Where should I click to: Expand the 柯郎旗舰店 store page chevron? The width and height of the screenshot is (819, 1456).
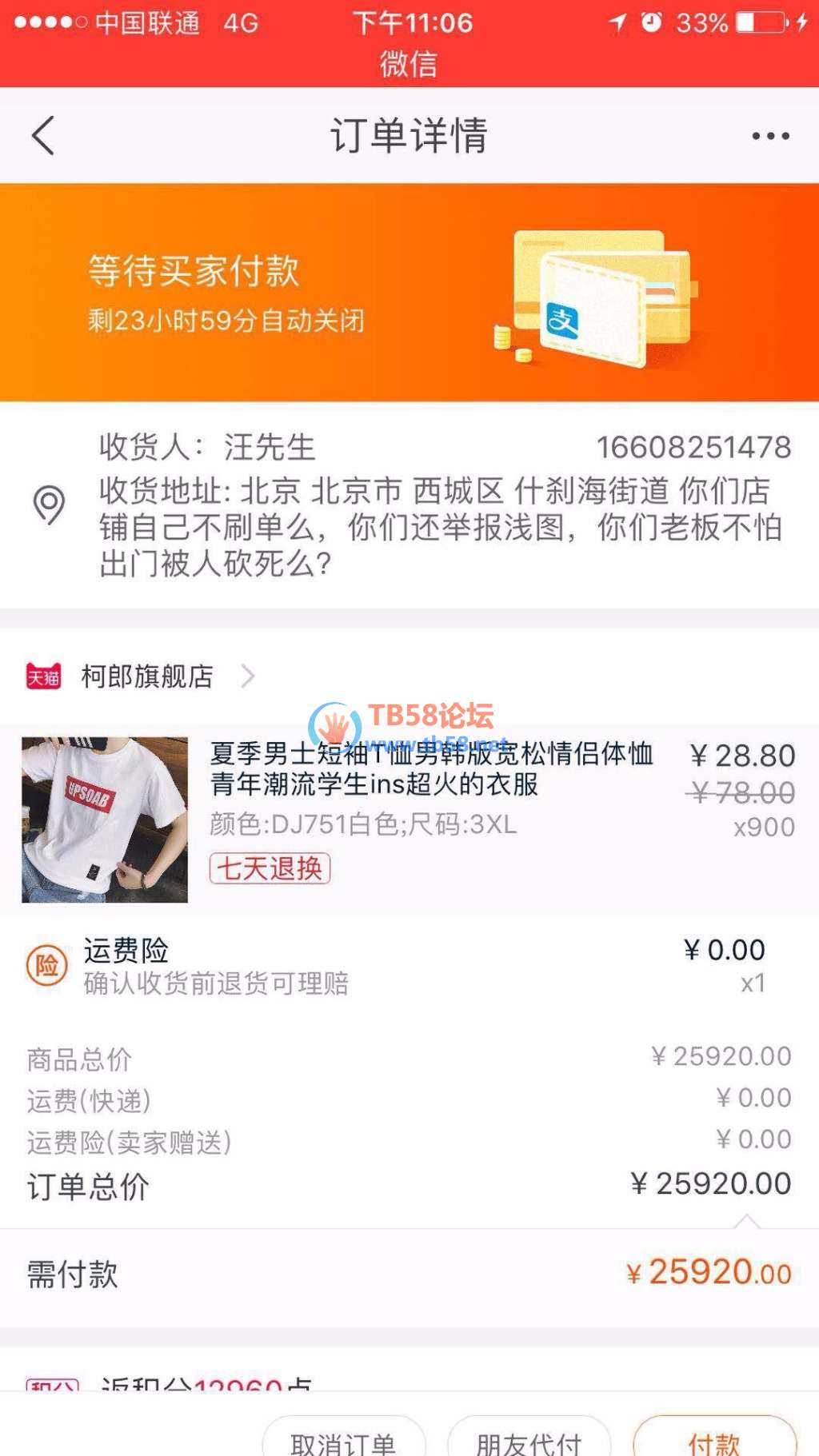tap(251, 676)
